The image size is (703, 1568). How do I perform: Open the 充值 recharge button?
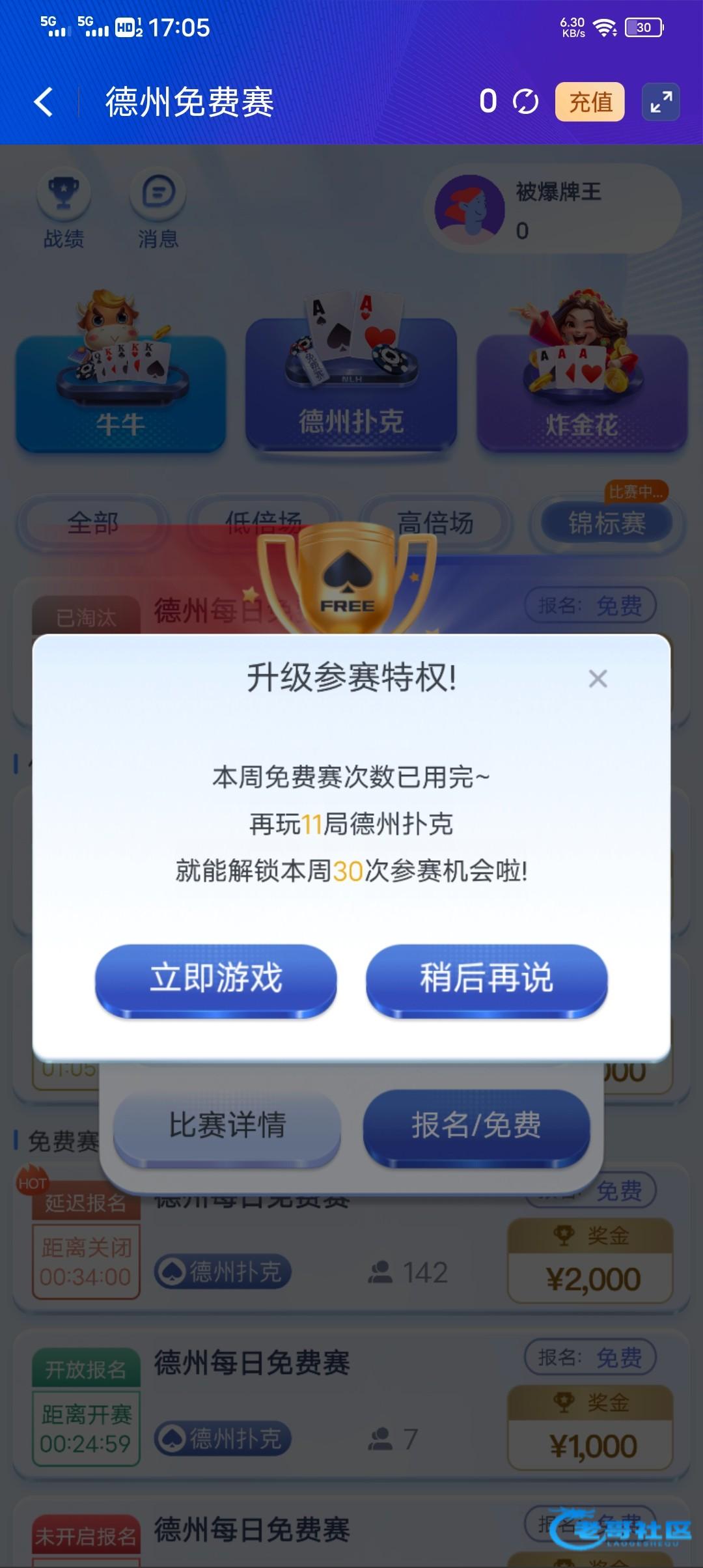point(590,102)
